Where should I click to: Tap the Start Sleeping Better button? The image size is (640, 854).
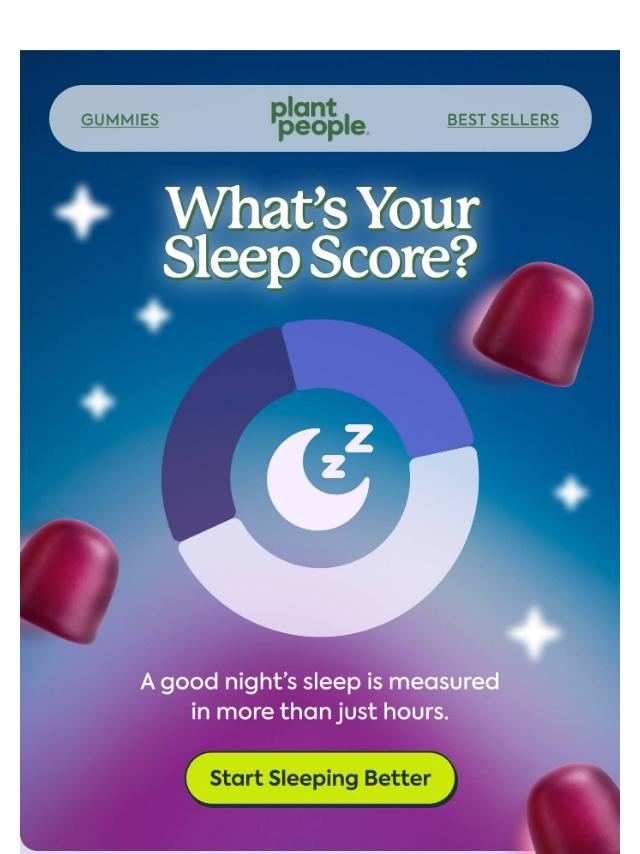[x=320, y=778]
